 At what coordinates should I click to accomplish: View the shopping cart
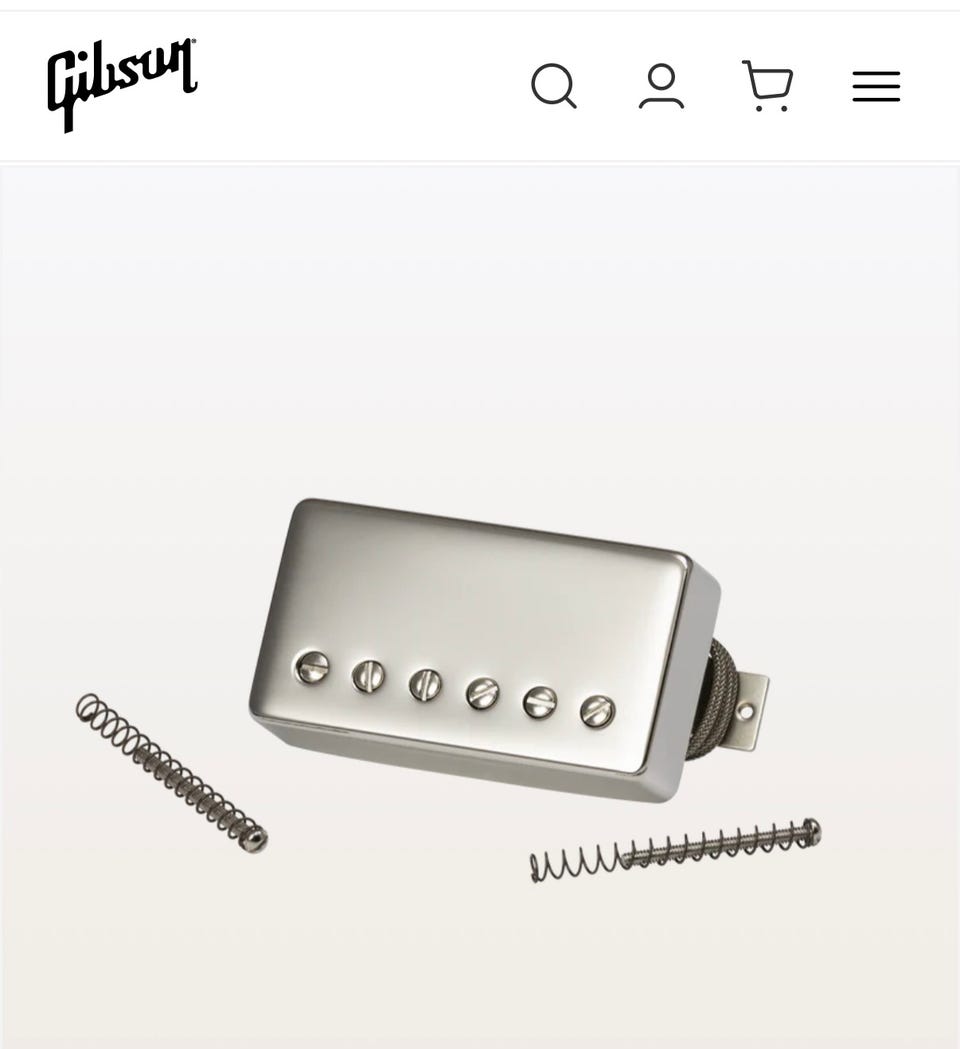(x=768, y=86)
